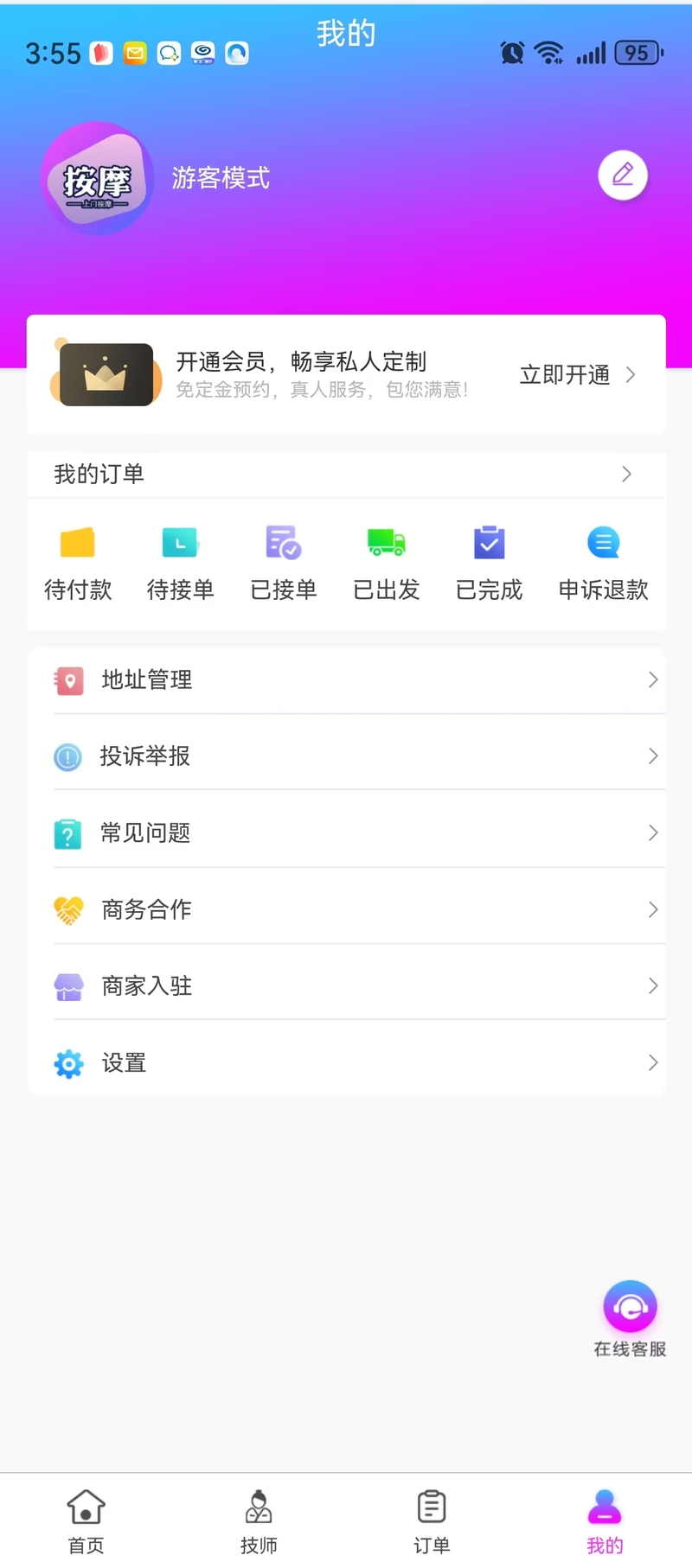Switch to the 订单 tab
The height and width of the screenshot is (1568, 692).
(432, 1521)
